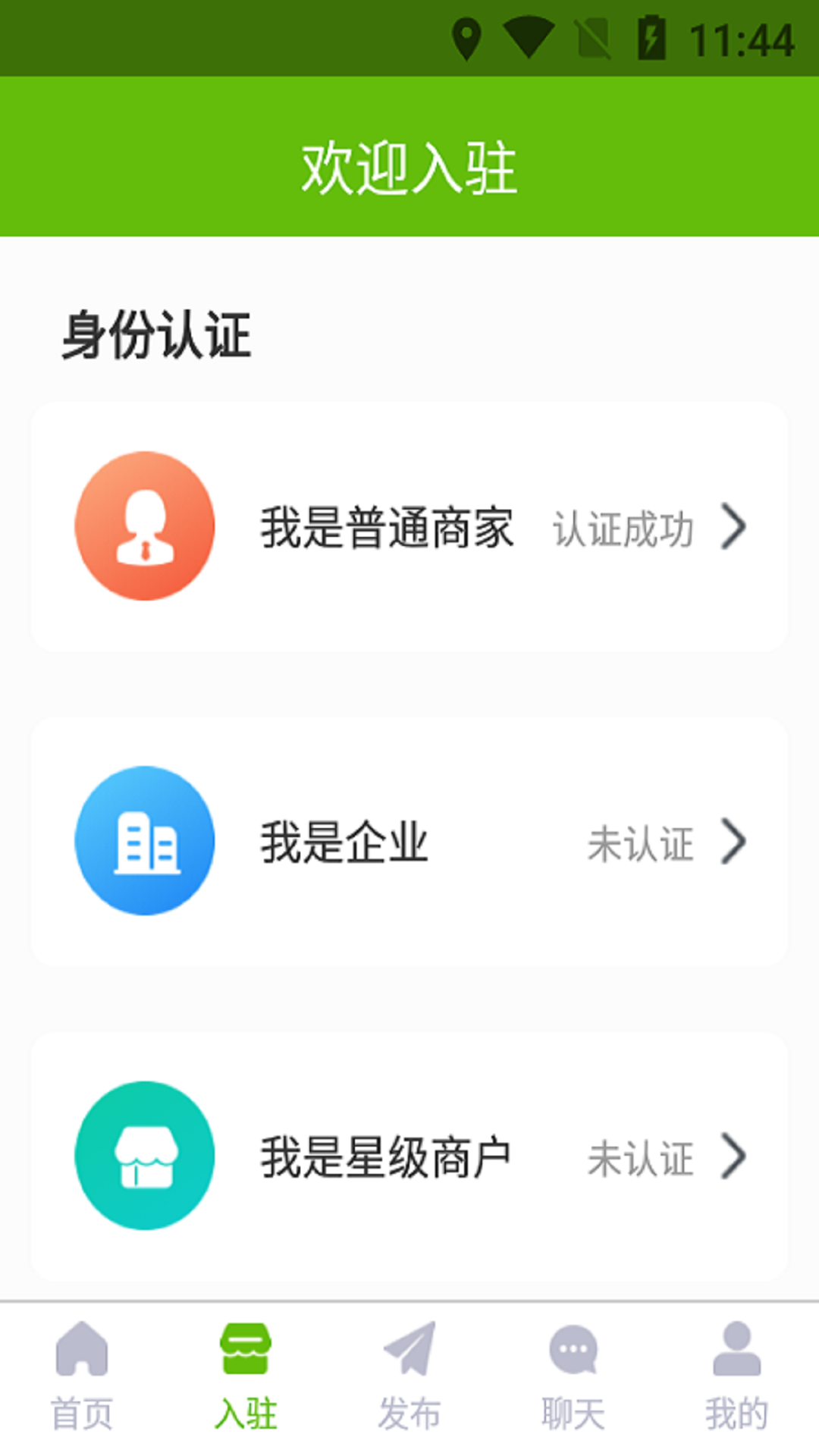This screenshot has width=819, height=1456.
Task: Open the 我是普通商家 verification row
Action: pyautogui.click(x=409, y=527)
